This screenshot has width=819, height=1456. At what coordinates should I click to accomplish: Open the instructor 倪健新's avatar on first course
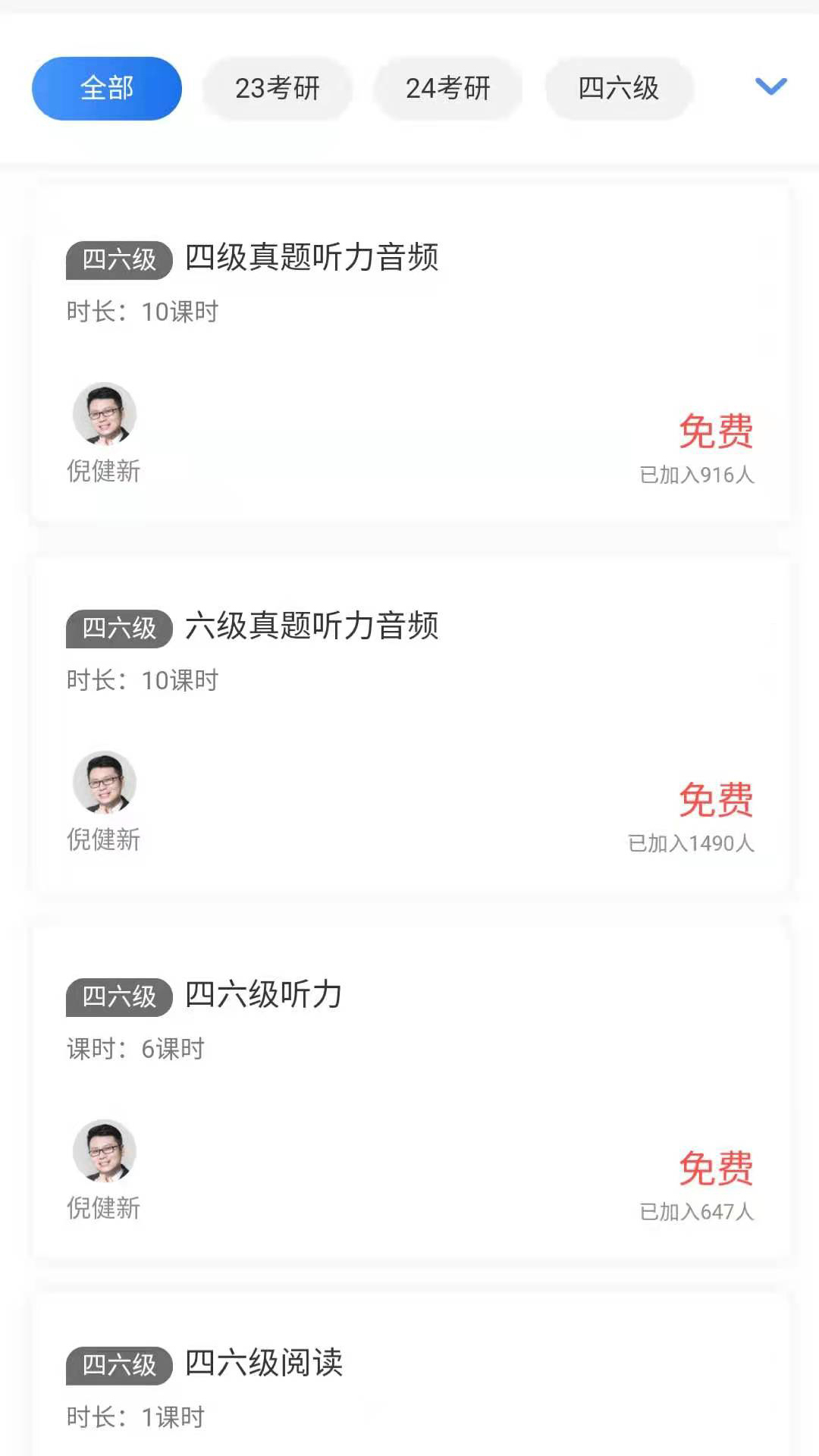[x=104, y=414]
